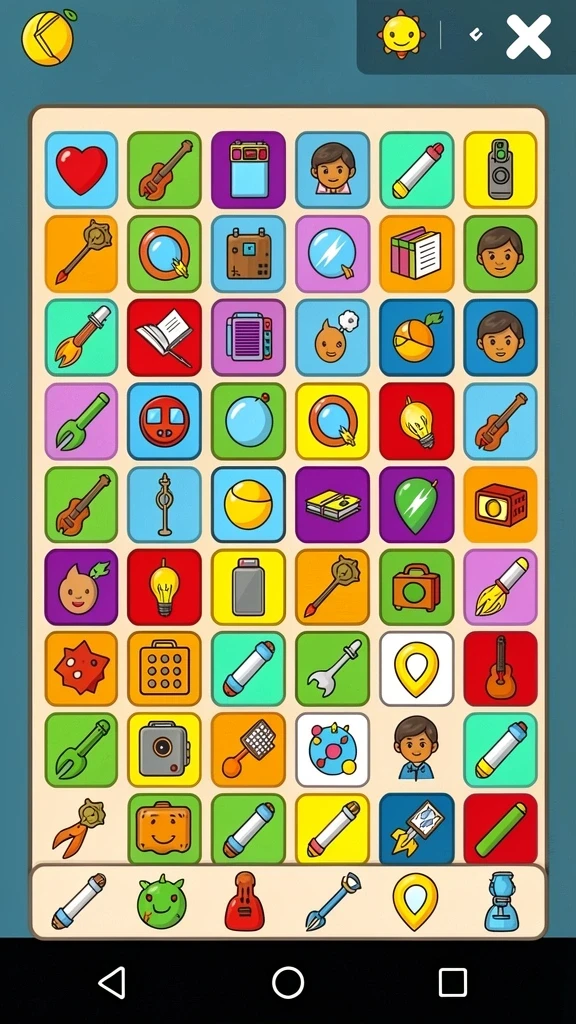576x1024 pixels.
Task: Tap the yellow lemon icon in the corner
Action: click(49, 37)
